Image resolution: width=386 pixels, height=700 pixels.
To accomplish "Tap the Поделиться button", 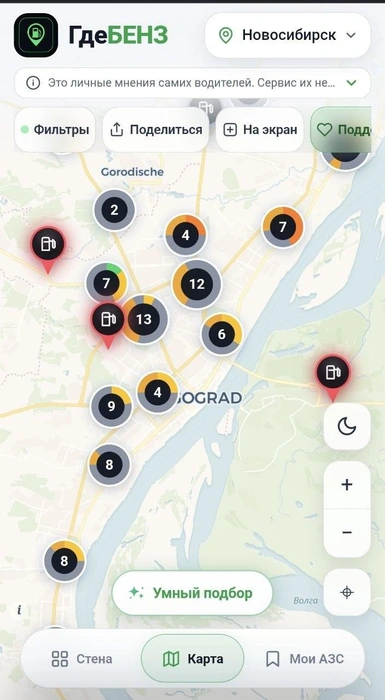I will click(x=156, y=130).
